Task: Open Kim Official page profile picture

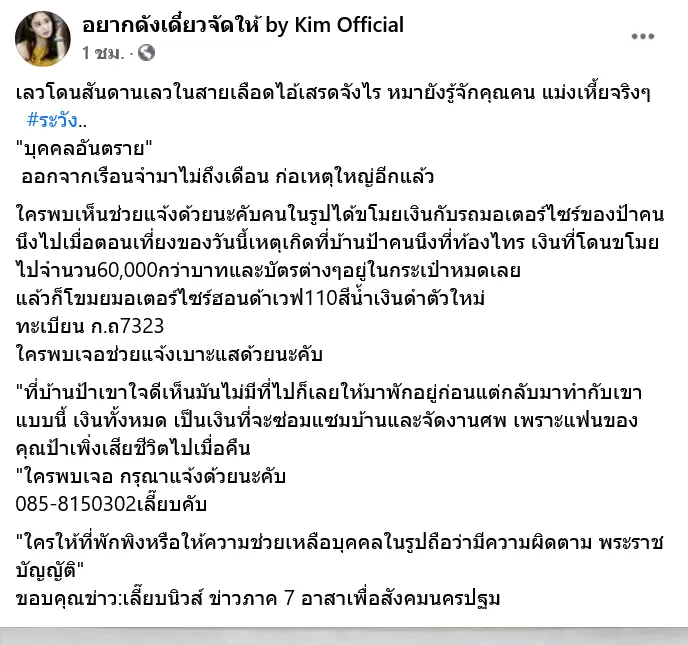Action: [42, 38]
